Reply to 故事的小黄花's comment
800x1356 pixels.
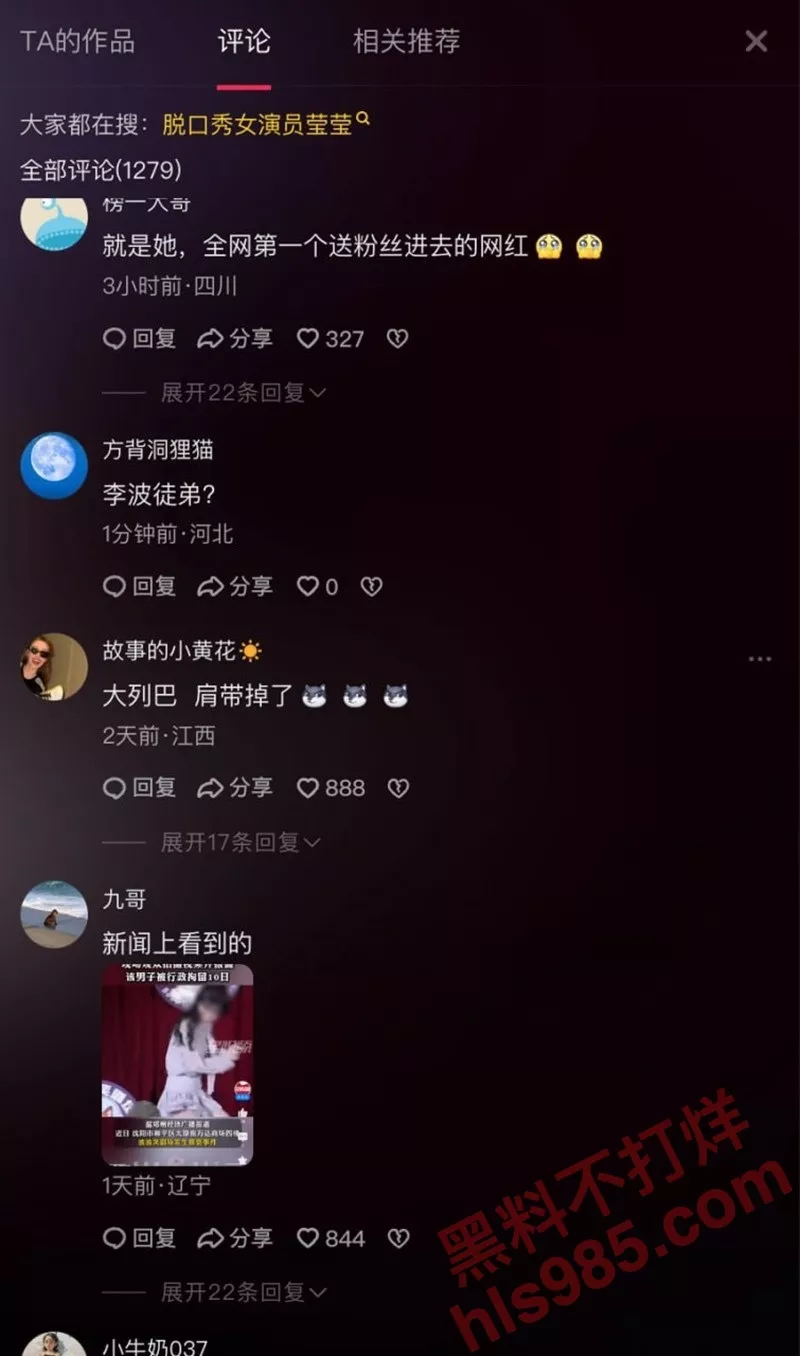point(140,788)
